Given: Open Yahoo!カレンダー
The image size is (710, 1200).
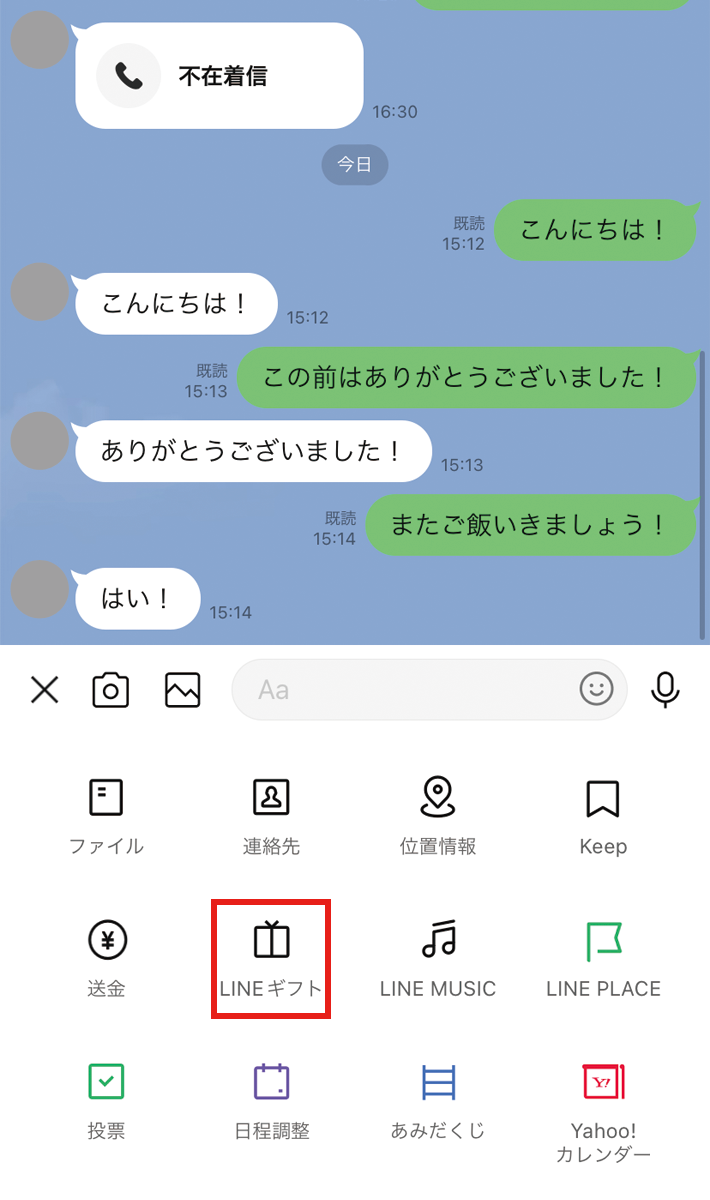Looking at the screenshot, I should (603, 1108).
